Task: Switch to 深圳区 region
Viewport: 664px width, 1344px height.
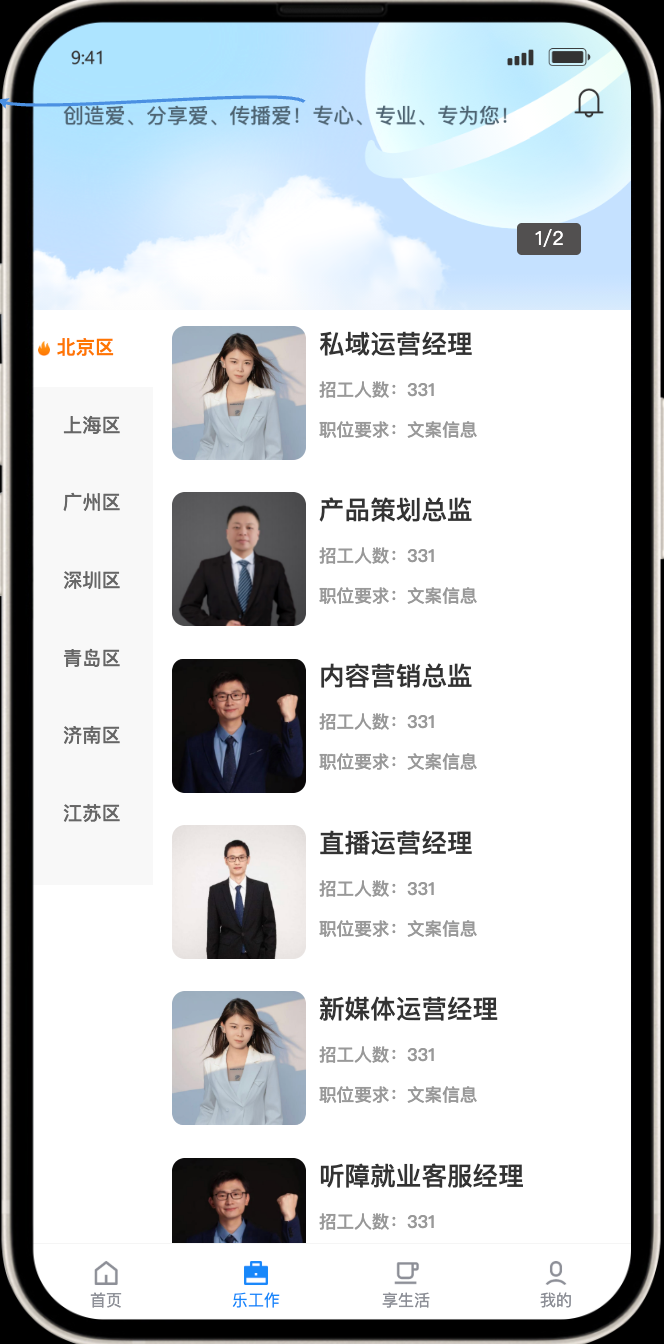Action: 92,581
